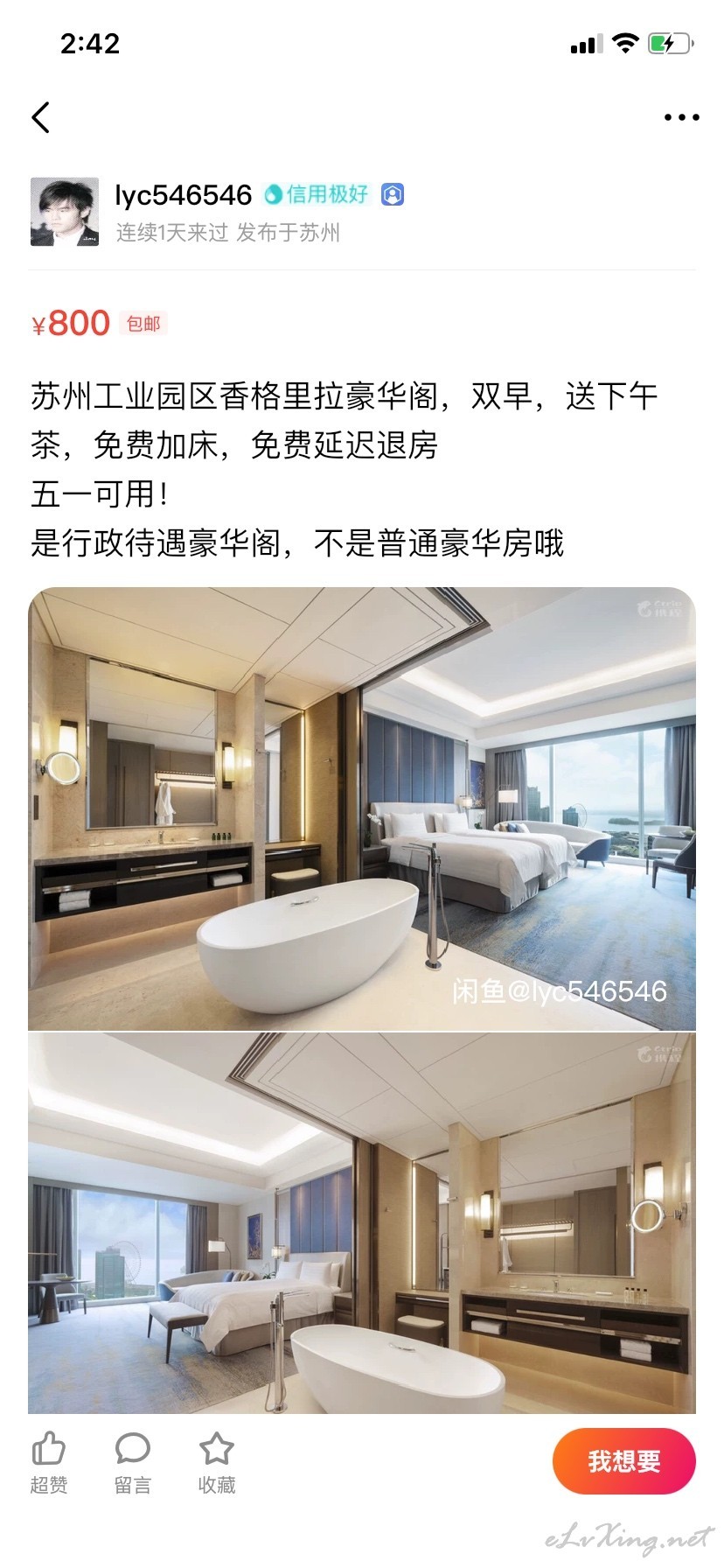View the second hotel room photo
Screen dimensions: 724x1568
(362, 1223)
